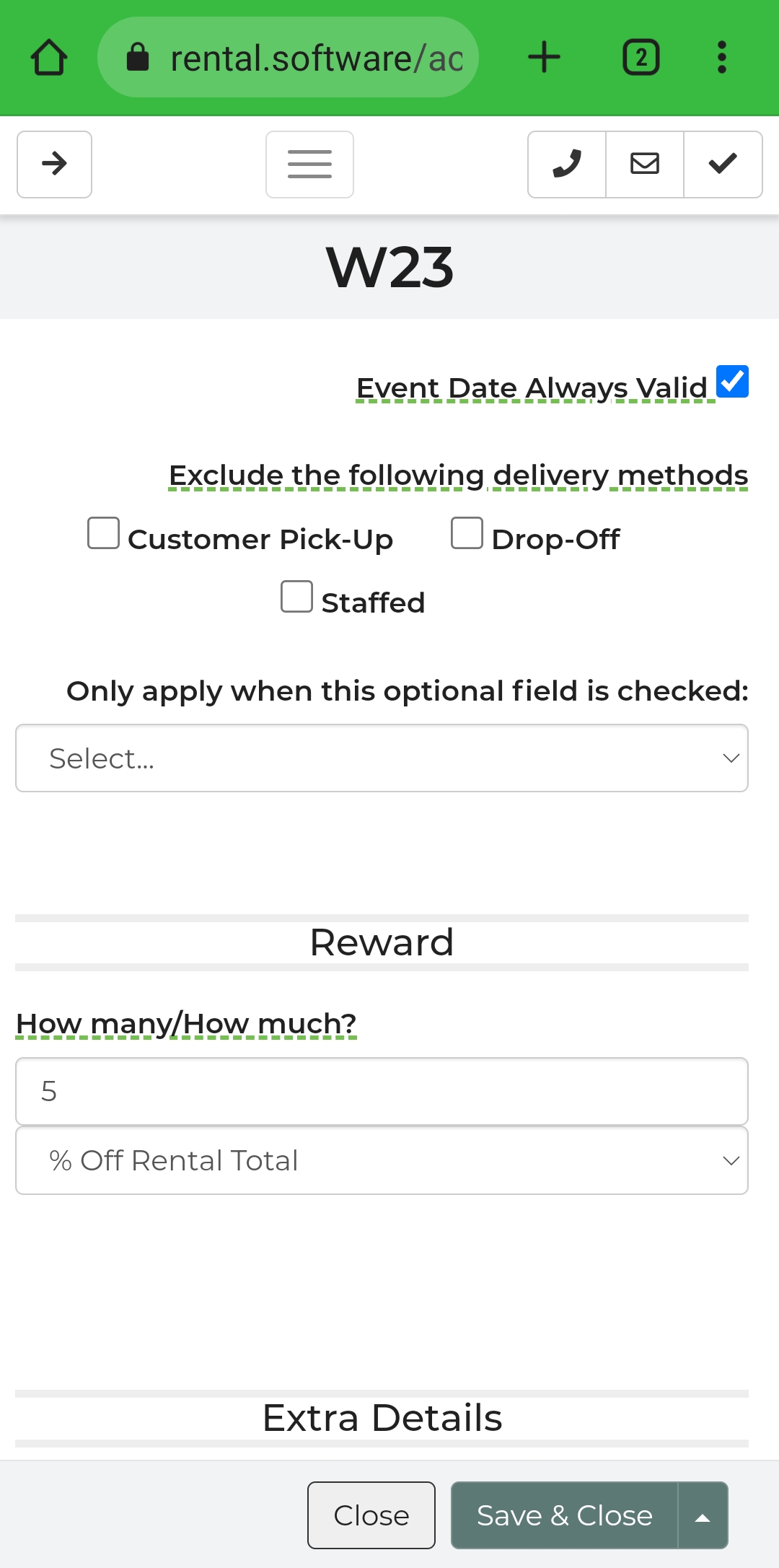Tap the checkmark toolbar icon
The width and height of the screenshot is (779, 1568).
click(723, 165)
